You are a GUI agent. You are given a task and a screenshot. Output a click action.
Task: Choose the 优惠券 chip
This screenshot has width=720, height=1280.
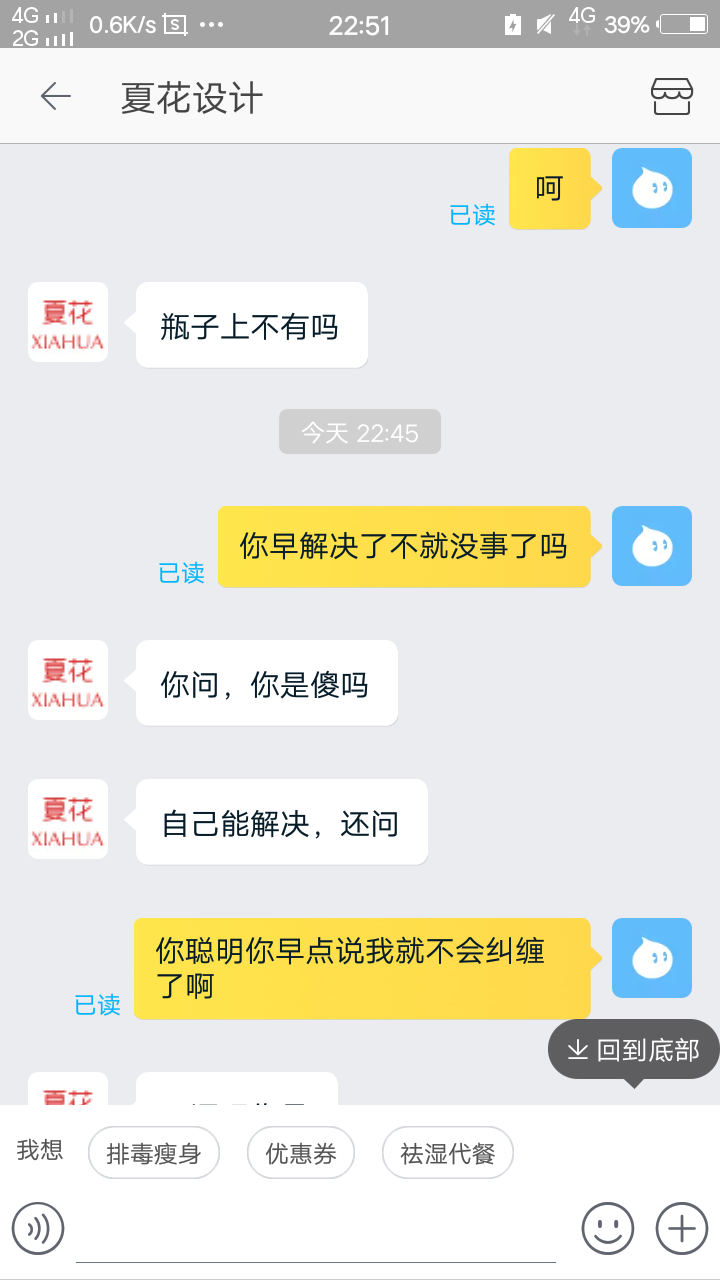pyautogui.click(x=301, y=1154)
